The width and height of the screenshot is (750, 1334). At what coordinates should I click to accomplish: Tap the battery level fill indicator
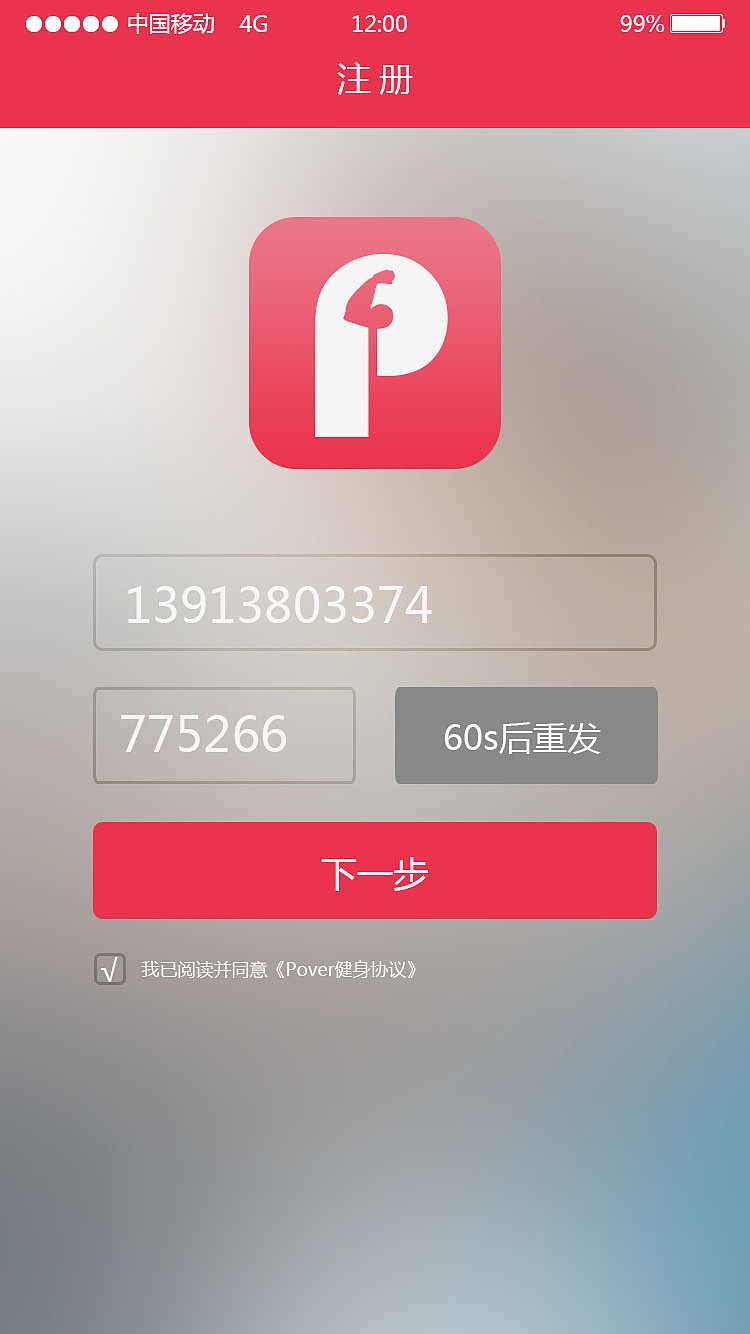tap(697, 23)
